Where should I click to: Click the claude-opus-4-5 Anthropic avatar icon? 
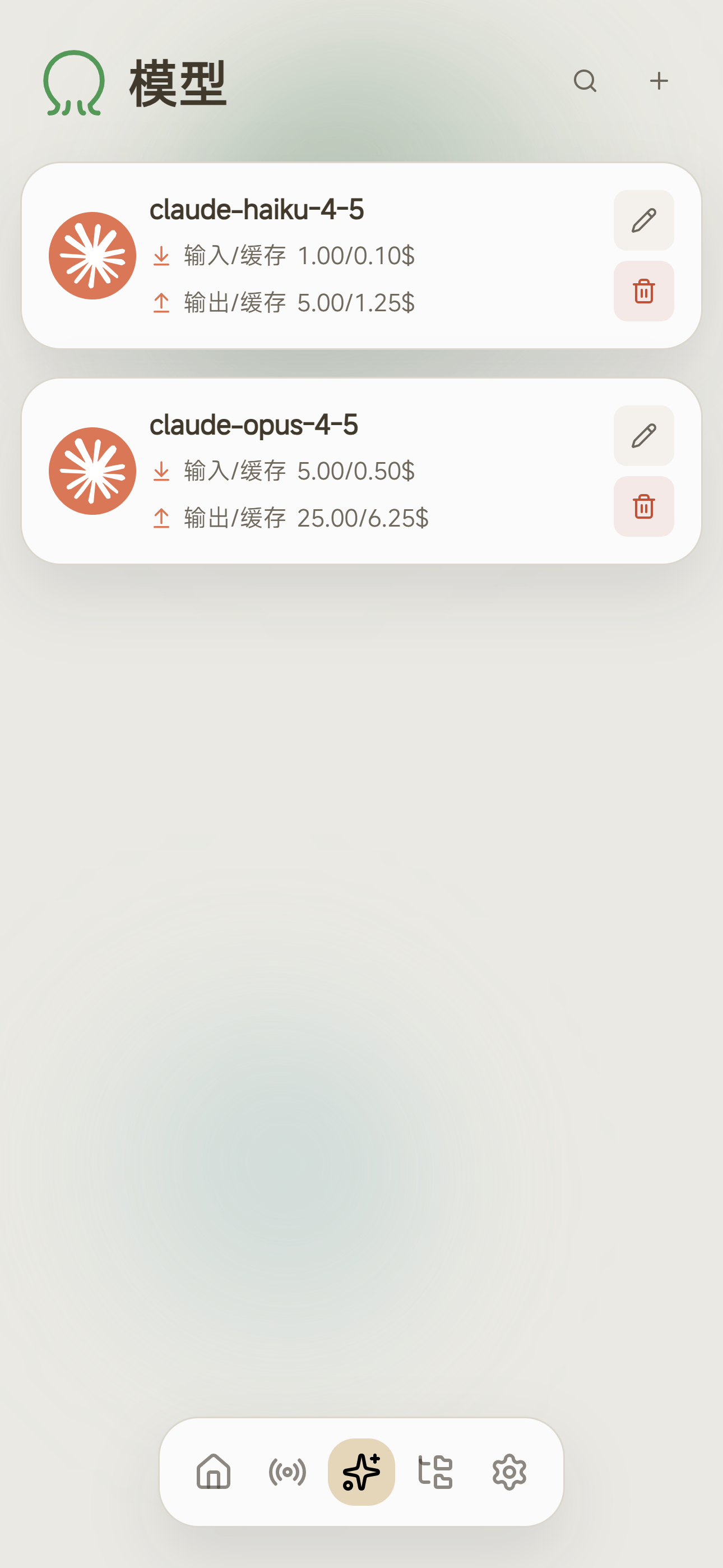point(92,471)
